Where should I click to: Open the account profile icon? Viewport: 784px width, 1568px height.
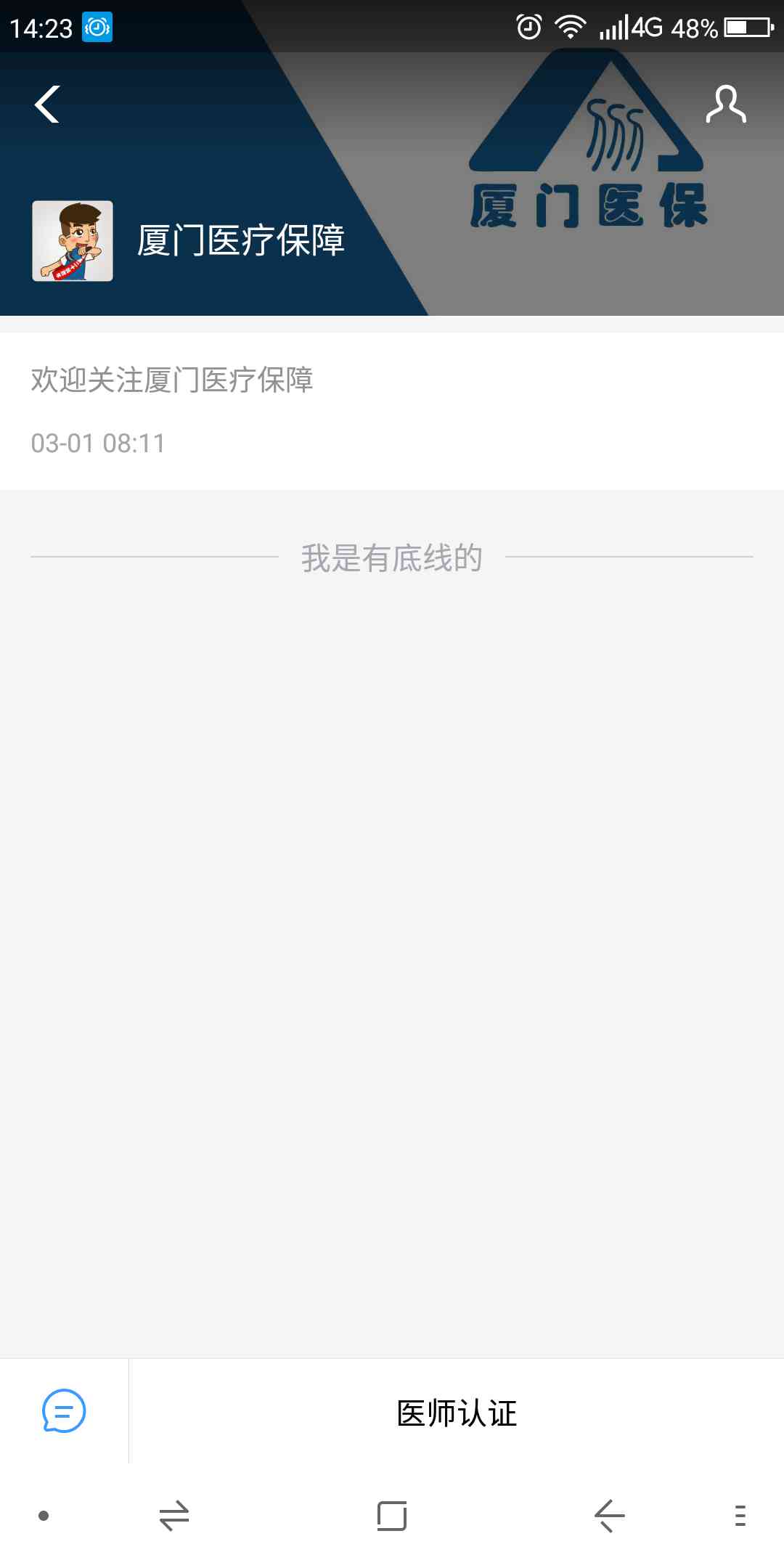pos(726,105)
